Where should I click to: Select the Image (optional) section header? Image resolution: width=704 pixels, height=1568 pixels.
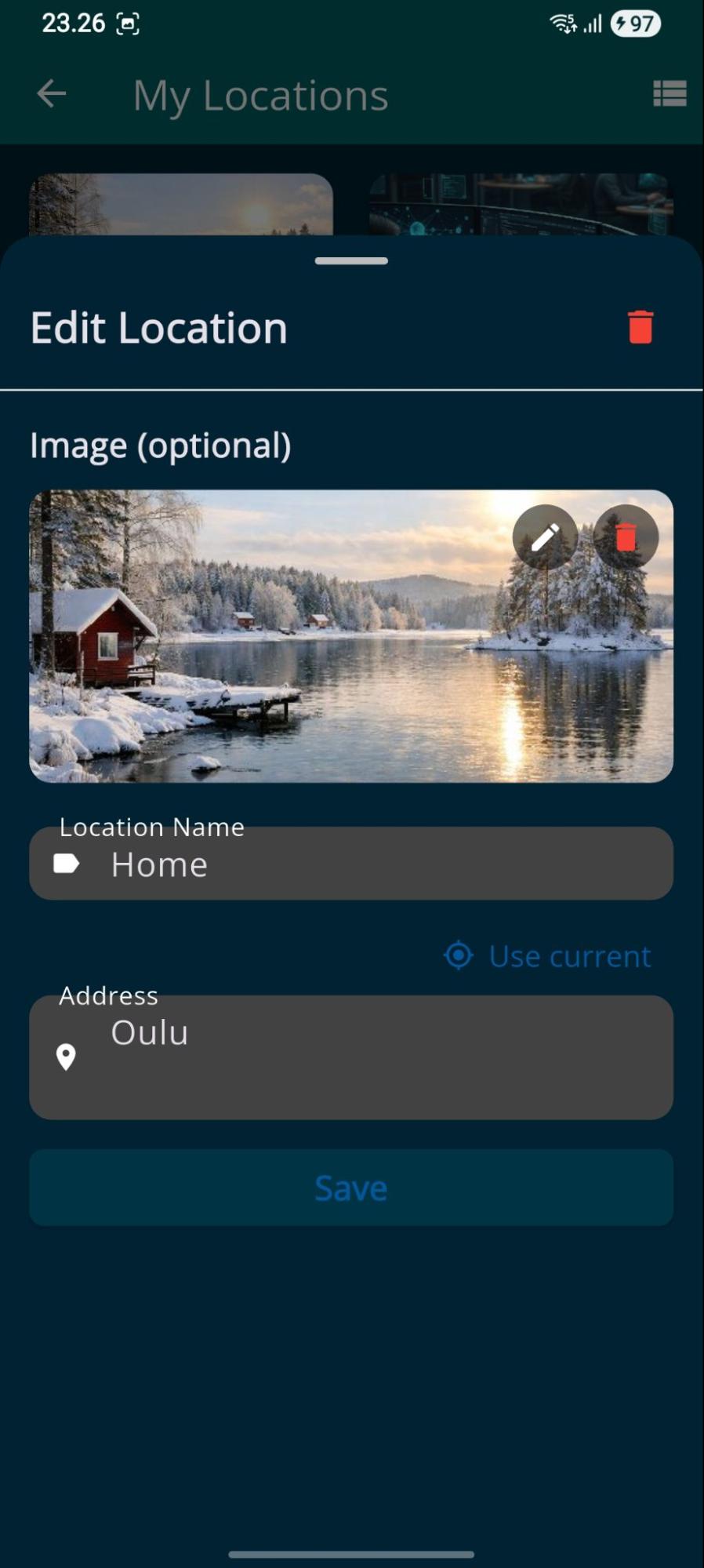pos(160,444)
